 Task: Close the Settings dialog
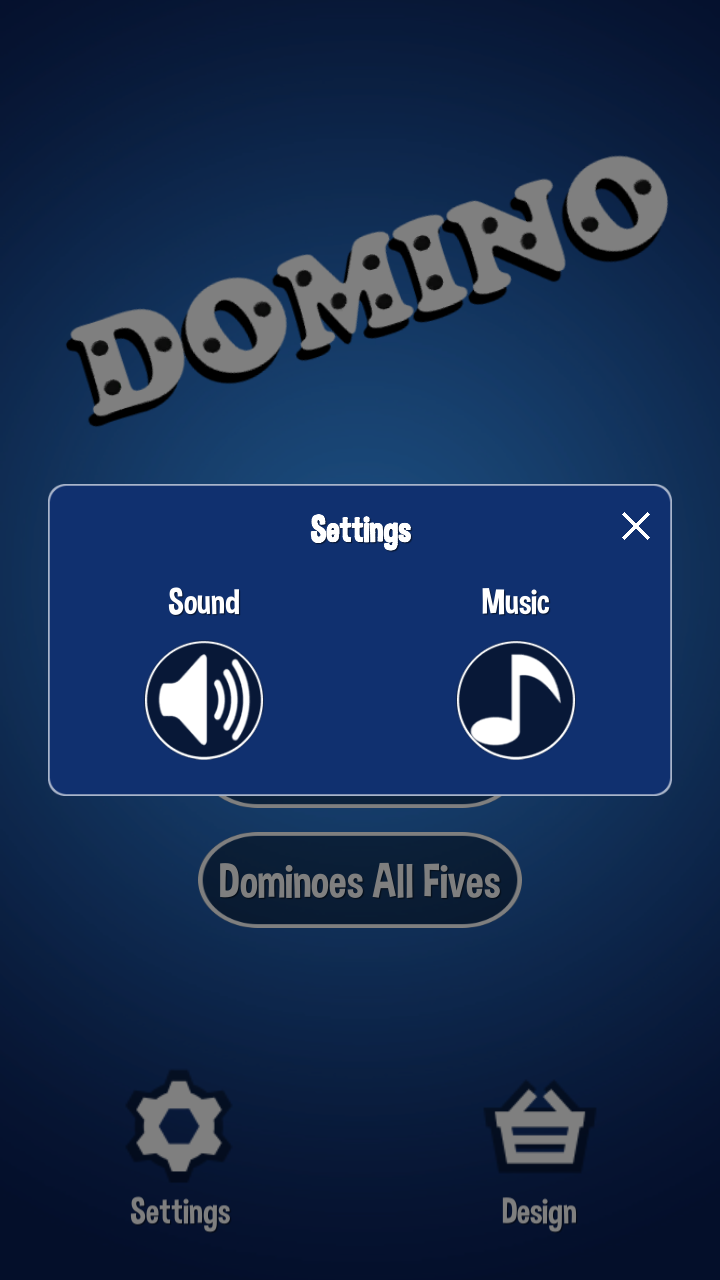point(636,526)
